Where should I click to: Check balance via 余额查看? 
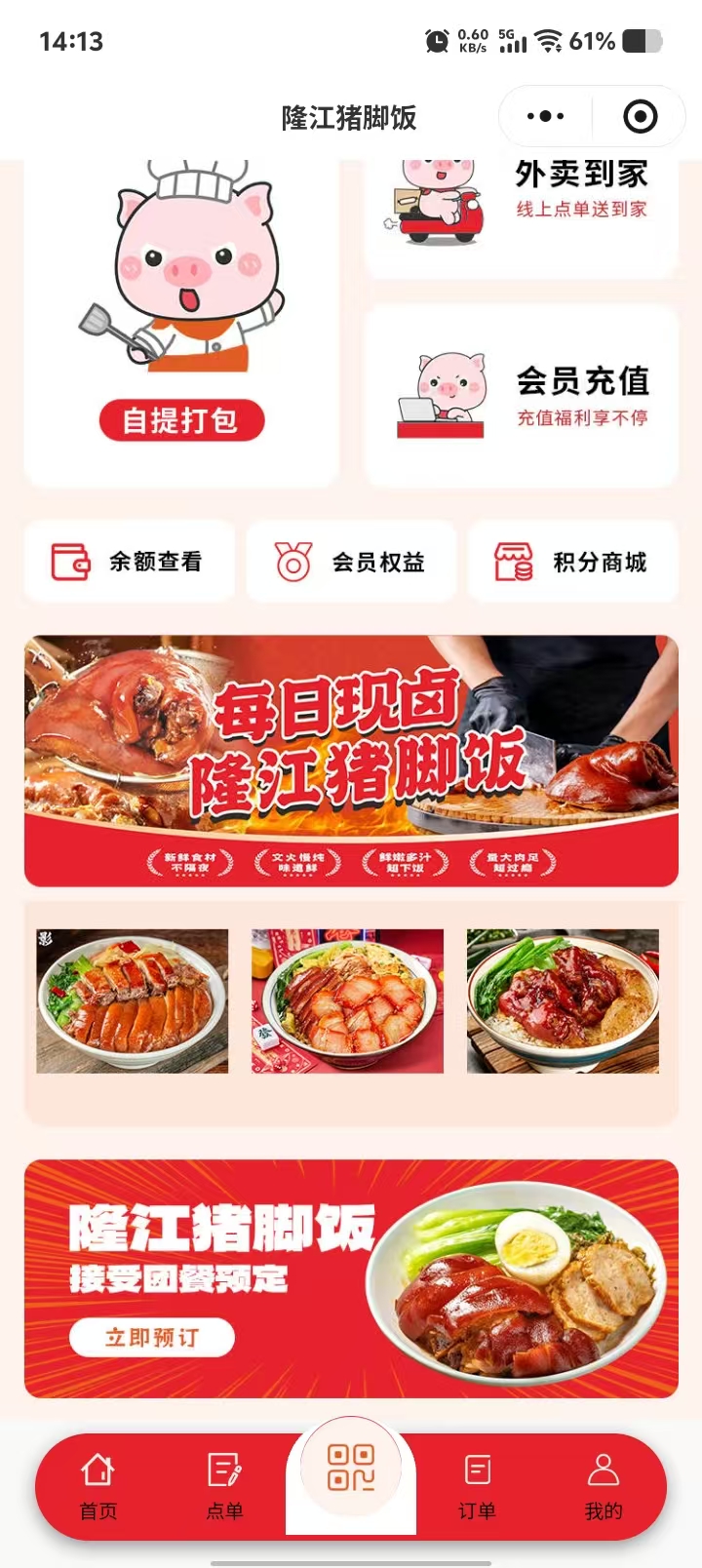pos(129,562)
